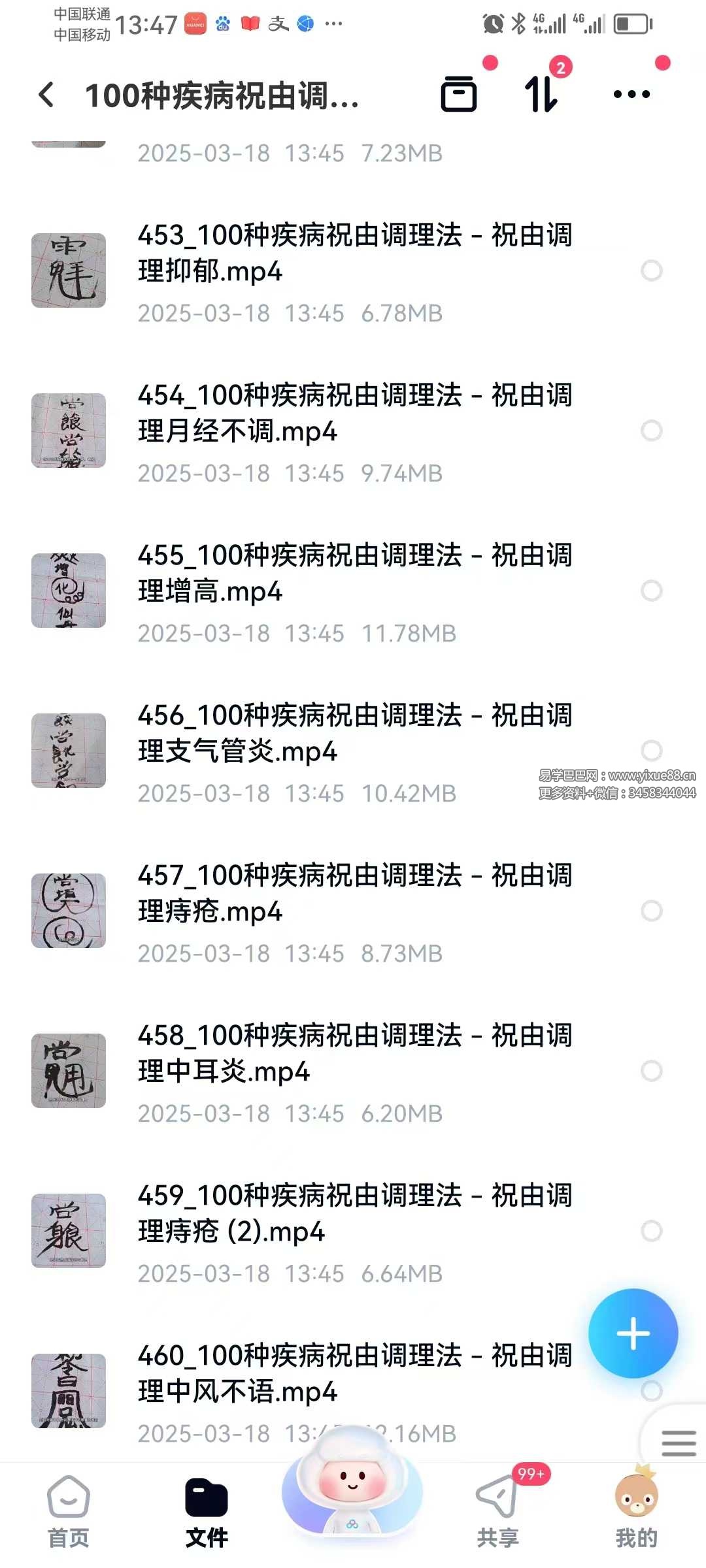Open video 459 祝由调理痔疮 (2).mp4
This screenshot has height=1568, width=706.
point(353,1214)
